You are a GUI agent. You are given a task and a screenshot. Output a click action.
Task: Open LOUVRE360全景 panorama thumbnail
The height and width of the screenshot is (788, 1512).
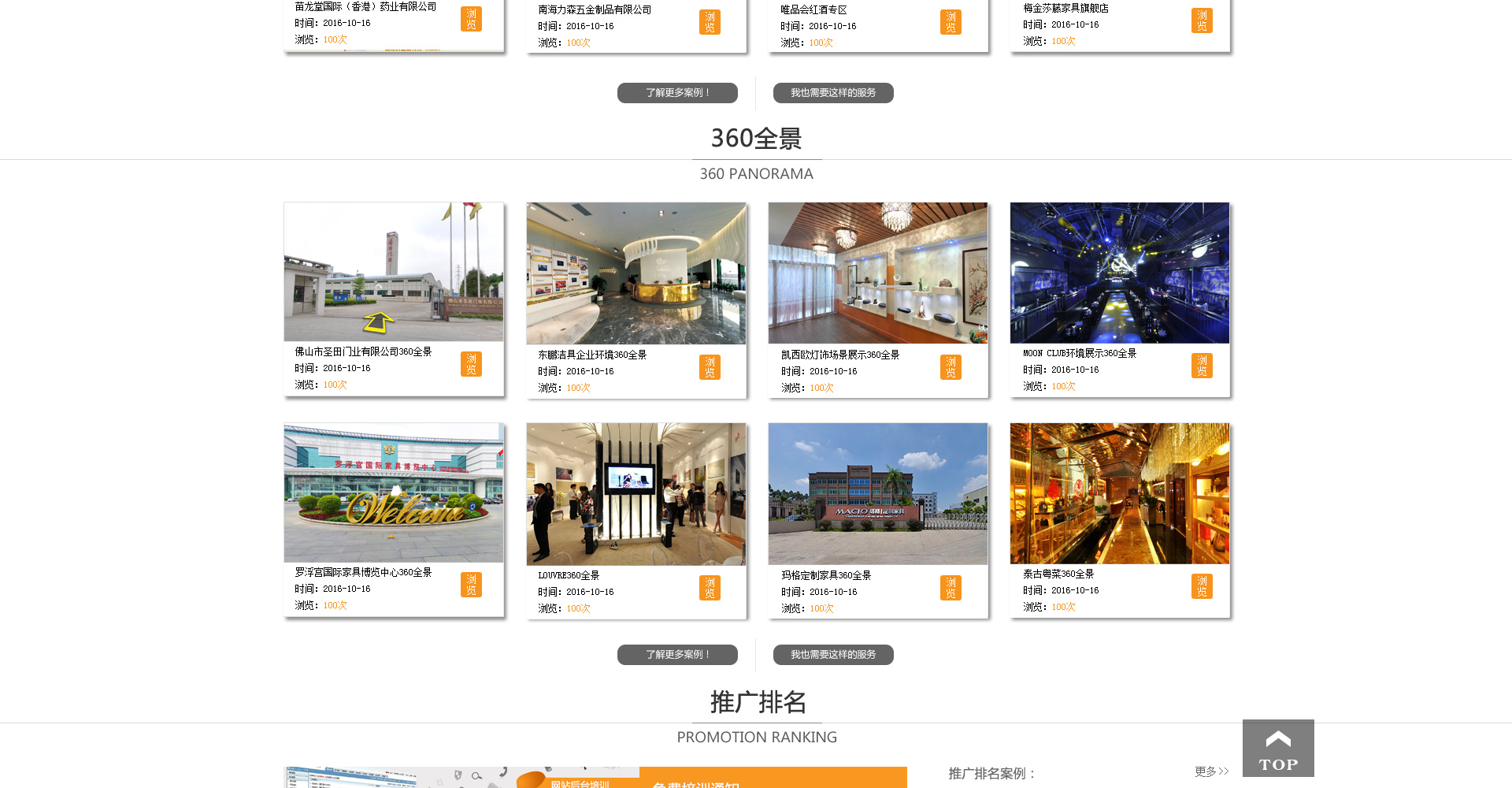[636, 494]
